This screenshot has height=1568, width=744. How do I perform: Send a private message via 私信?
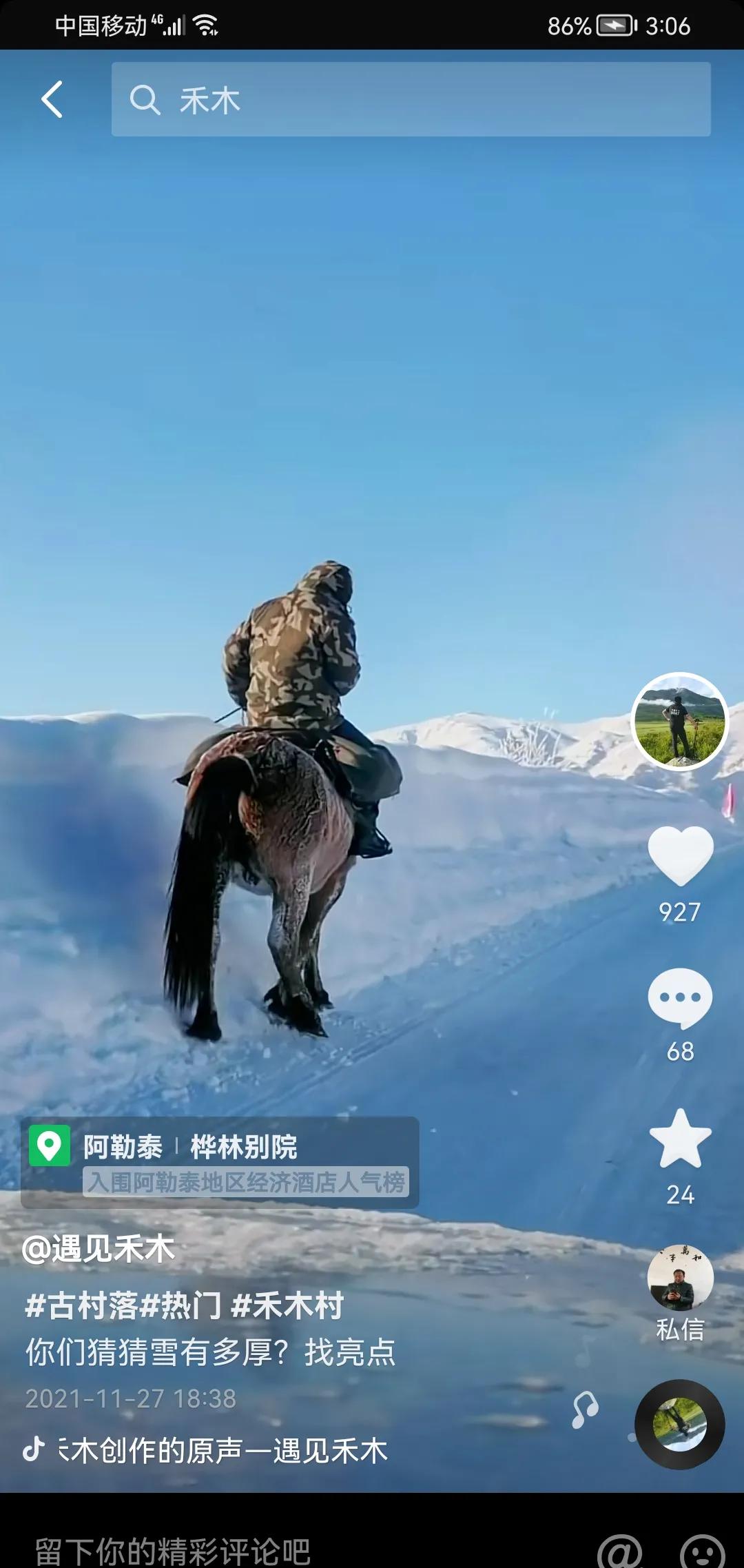click(x=680, y=1292)
